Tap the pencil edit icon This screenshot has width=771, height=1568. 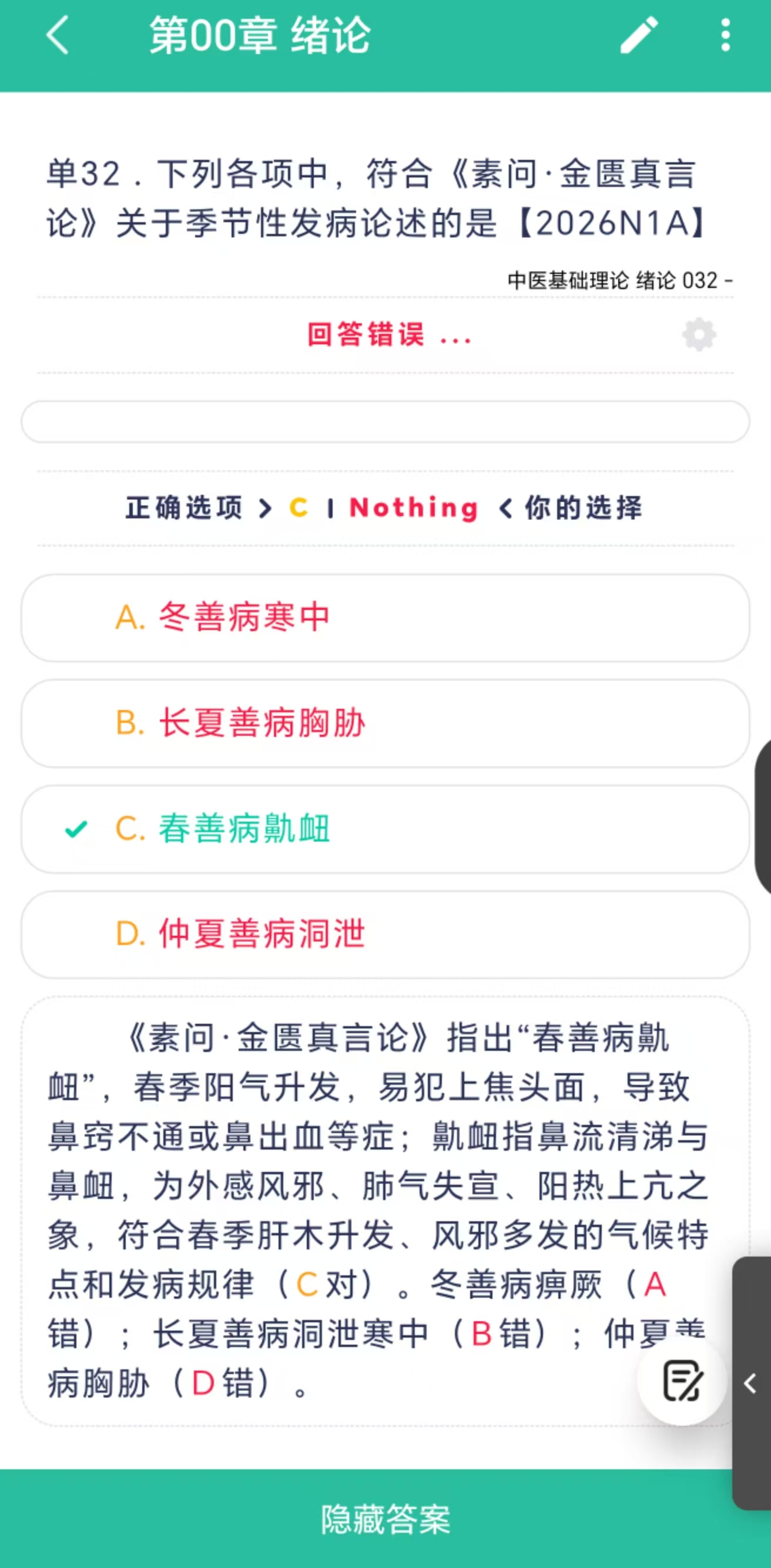(x=639, y=35)
